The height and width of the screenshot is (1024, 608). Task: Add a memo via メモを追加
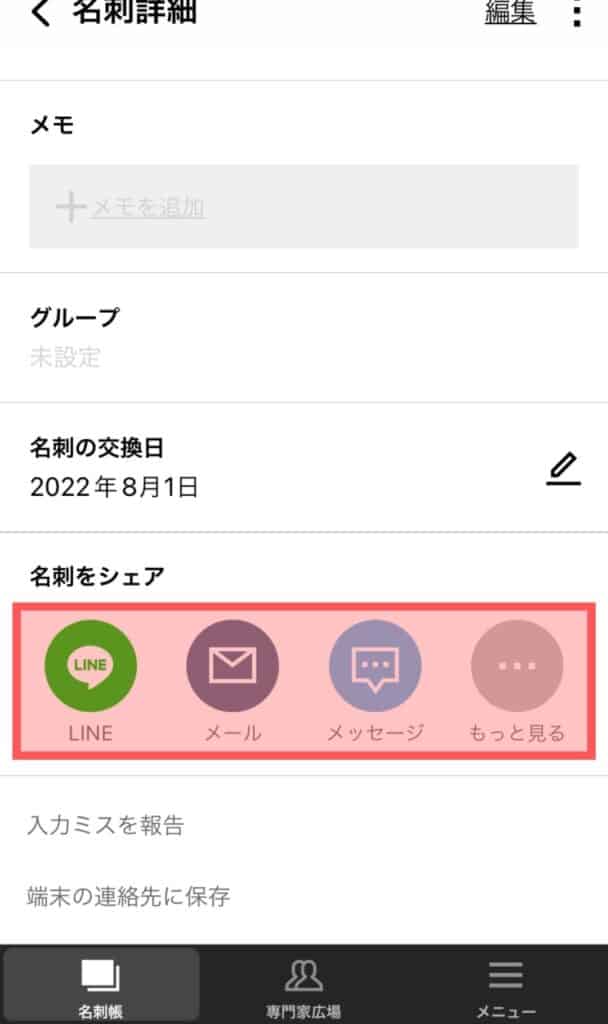[x=304, y=206]
